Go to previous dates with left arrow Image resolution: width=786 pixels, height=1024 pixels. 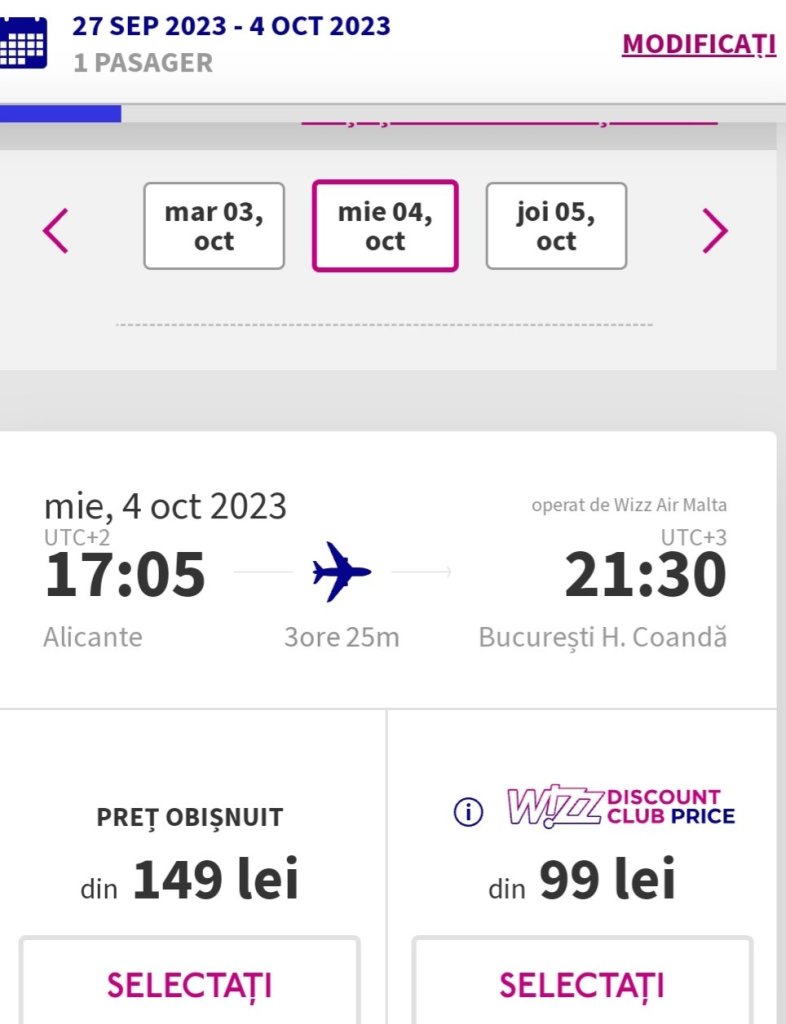tap(56, 231)
